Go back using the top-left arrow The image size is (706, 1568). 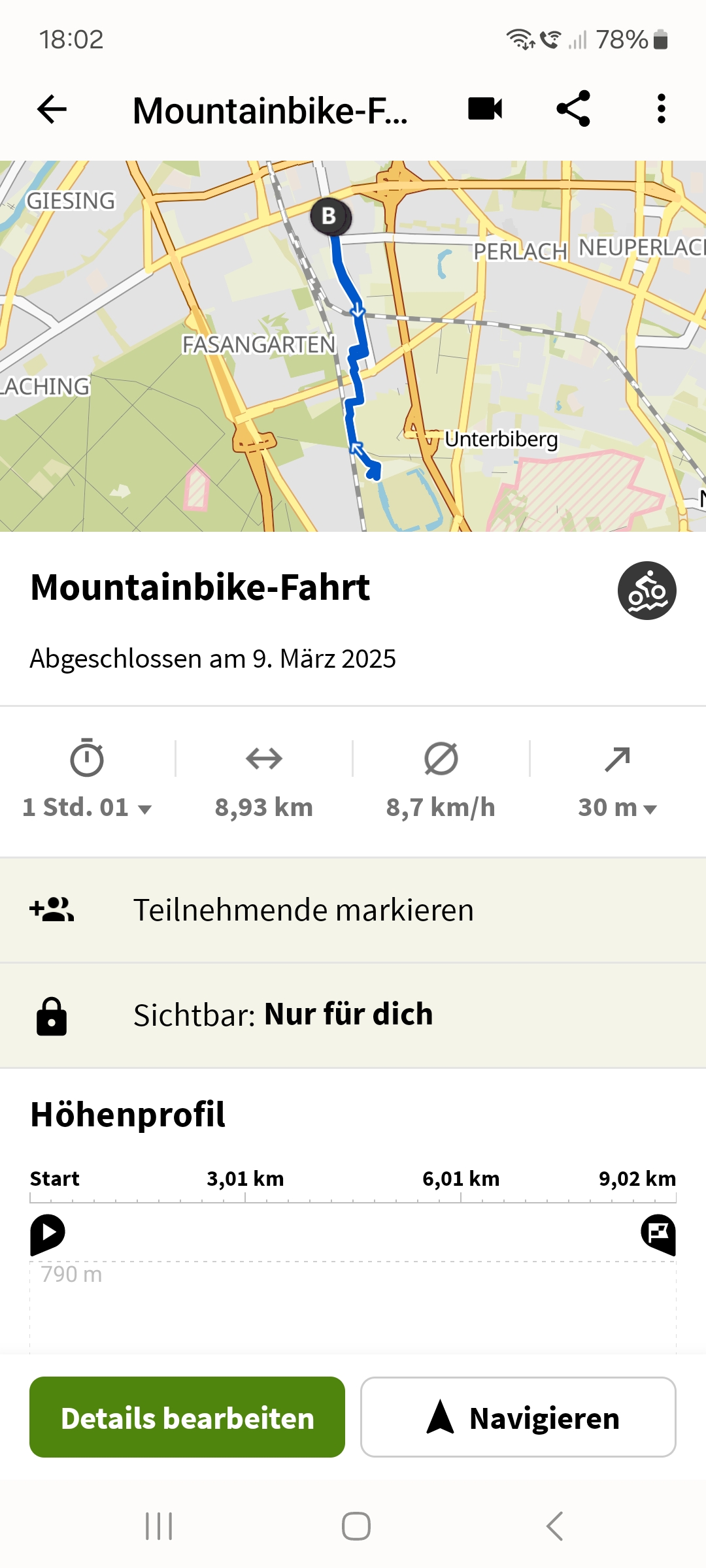[x=52, y=108]
